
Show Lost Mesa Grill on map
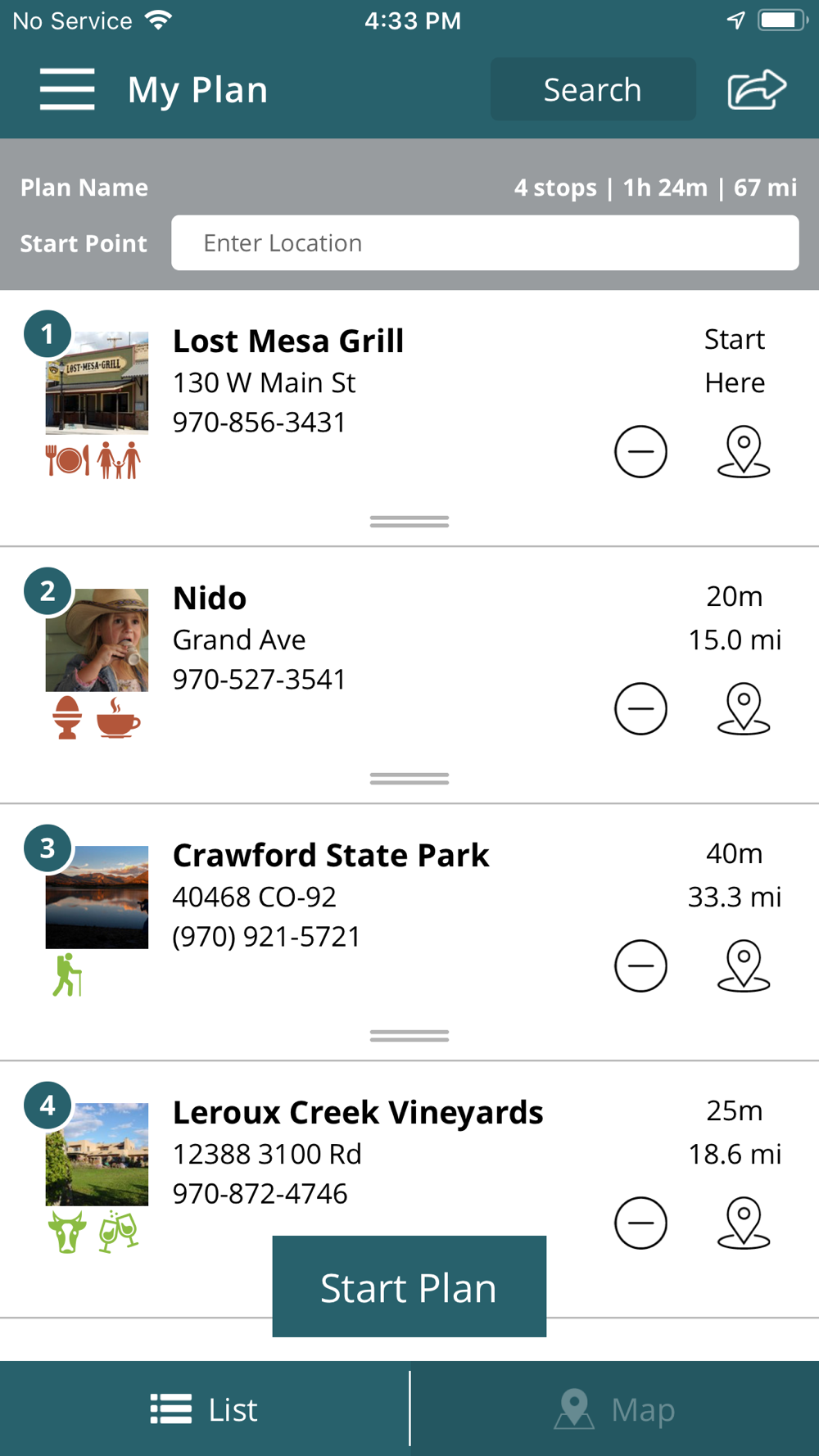pyautogui.click(x=744, y=451)
